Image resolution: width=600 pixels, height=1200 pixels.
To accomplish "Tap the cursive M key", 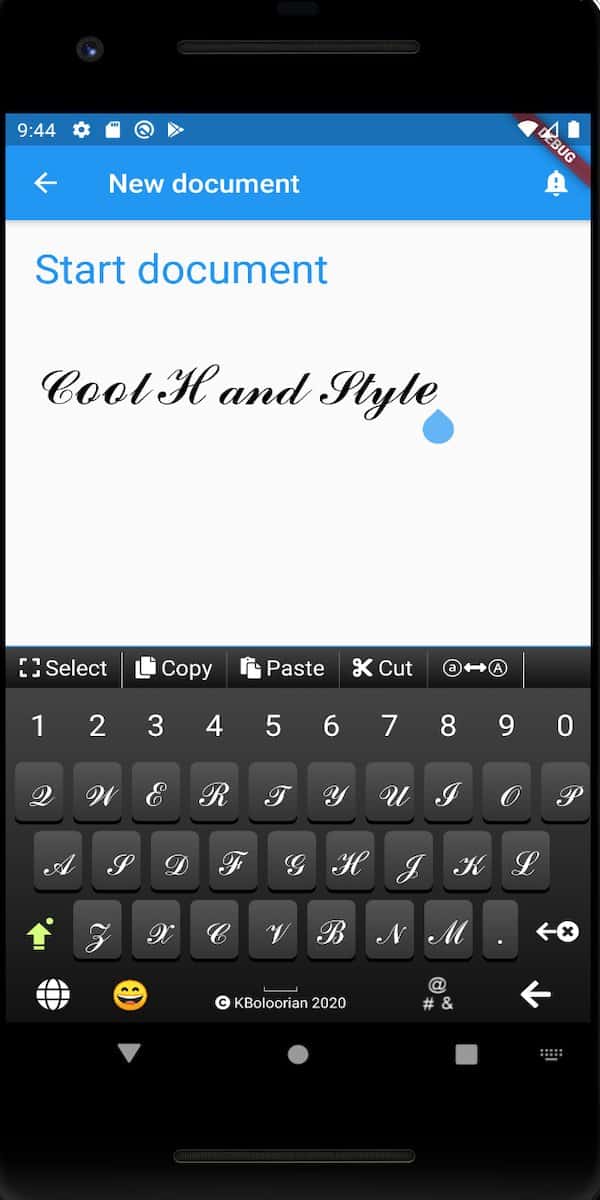I will click(x=449, y=931).
